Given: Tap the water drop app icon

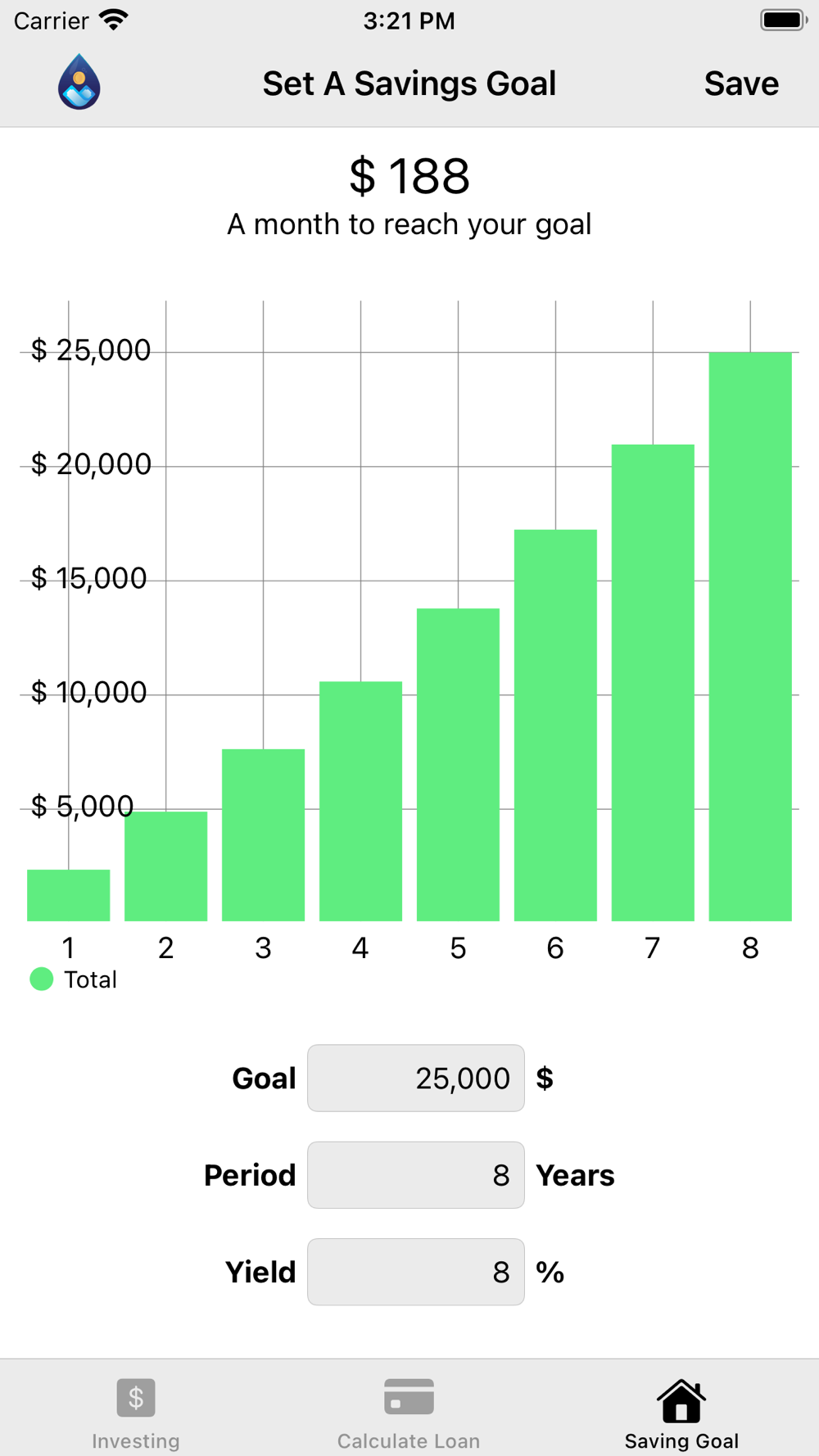Looking at the screenshot, I should pyautogui.click(x=79, y=82).
